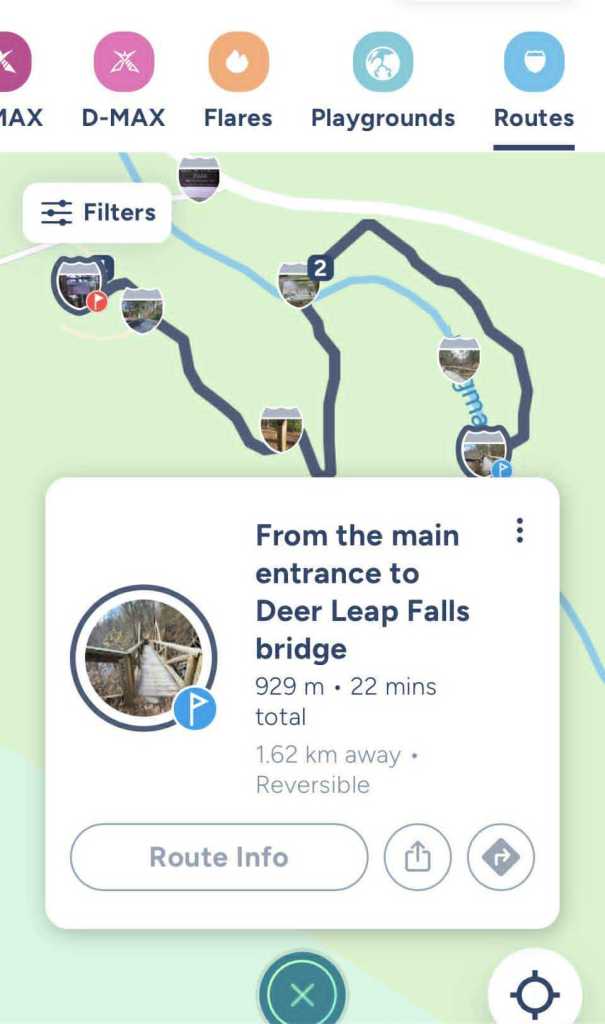
Task: Open route card overflow menu
Action: click(519, 530)
